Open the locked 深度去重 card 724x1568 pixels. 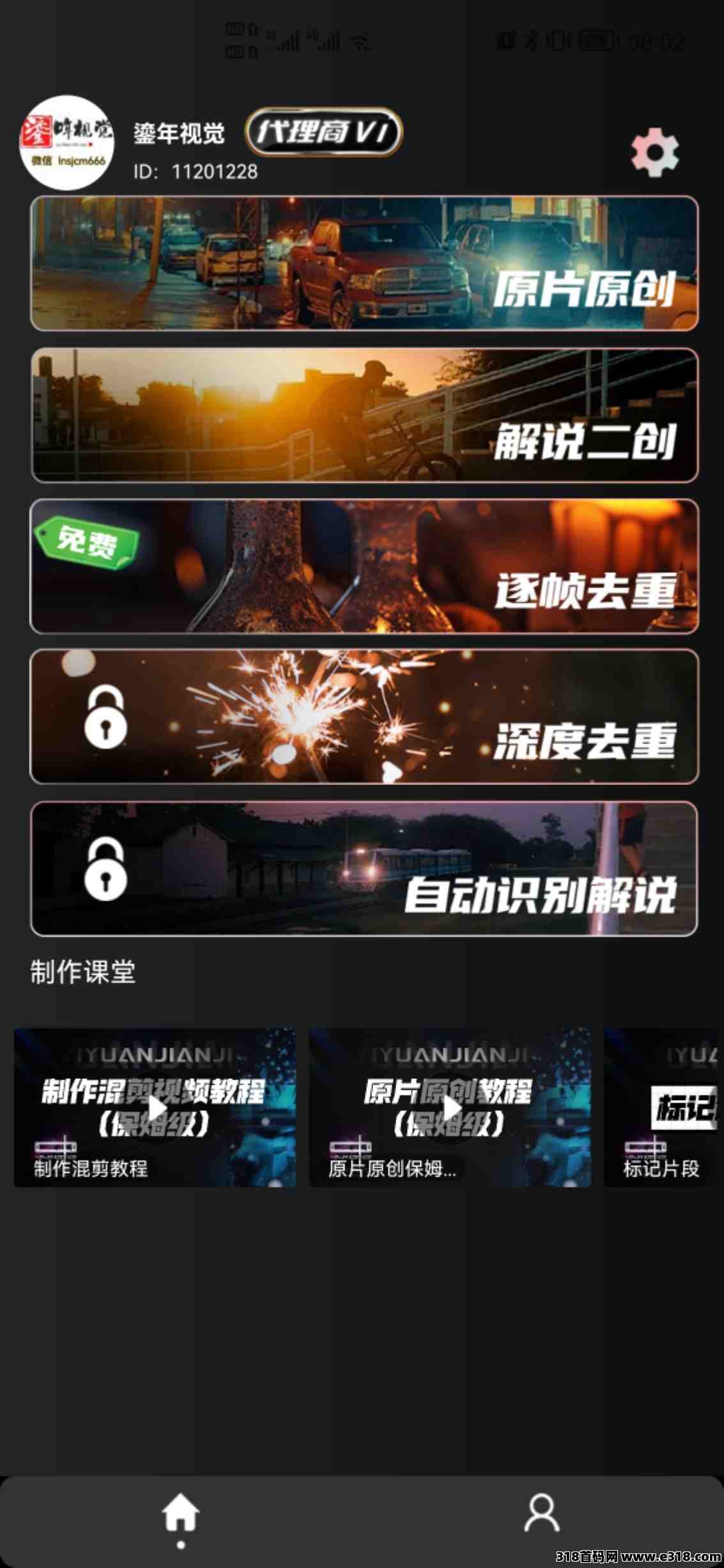click(x=364, y=717)
